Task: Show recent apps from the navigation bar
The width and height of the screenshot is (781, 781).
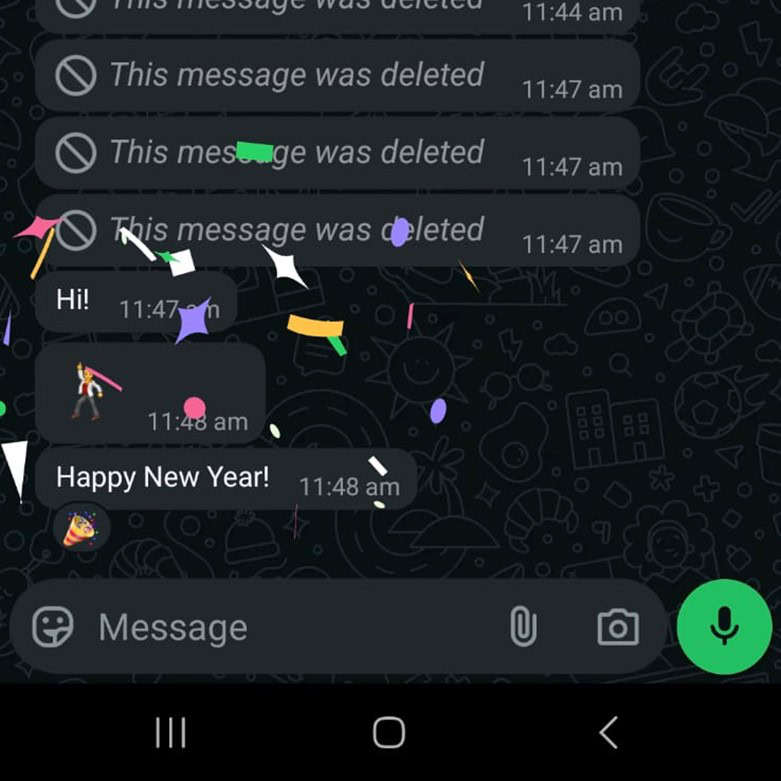Action: pyautogui.click(x=171, y=733)
